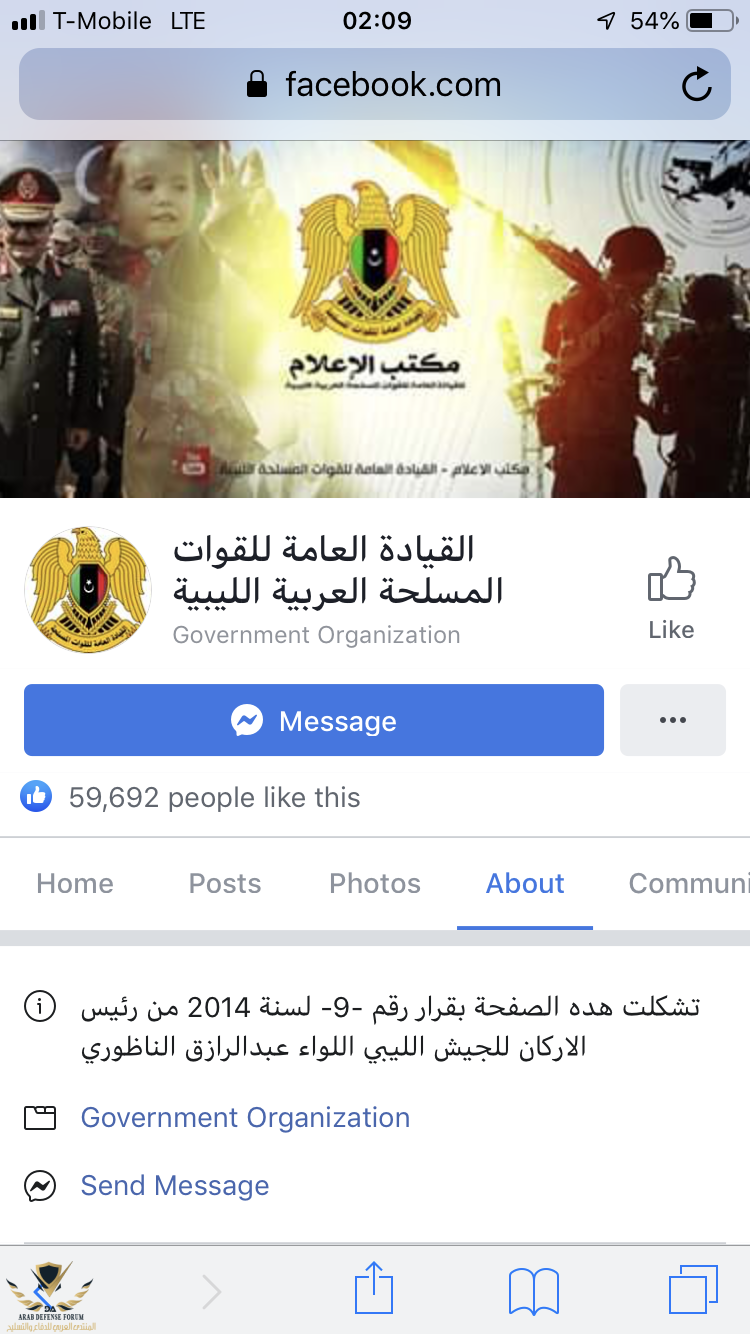750x1334 pixels.
Task: Open Safari bookmarks
Action: (534, 1290)
